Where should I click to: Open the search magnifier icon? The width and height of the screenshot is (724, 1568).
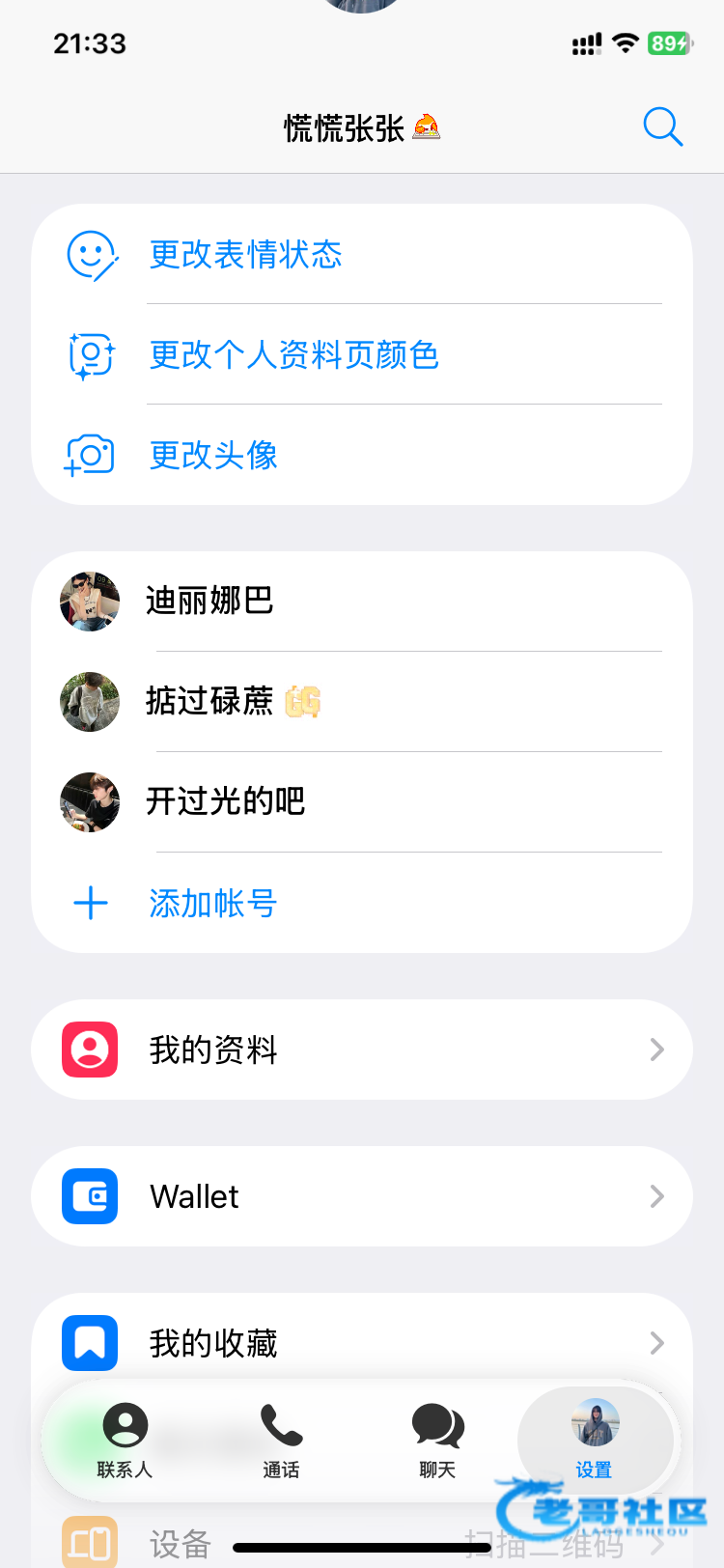pos(662,126)
